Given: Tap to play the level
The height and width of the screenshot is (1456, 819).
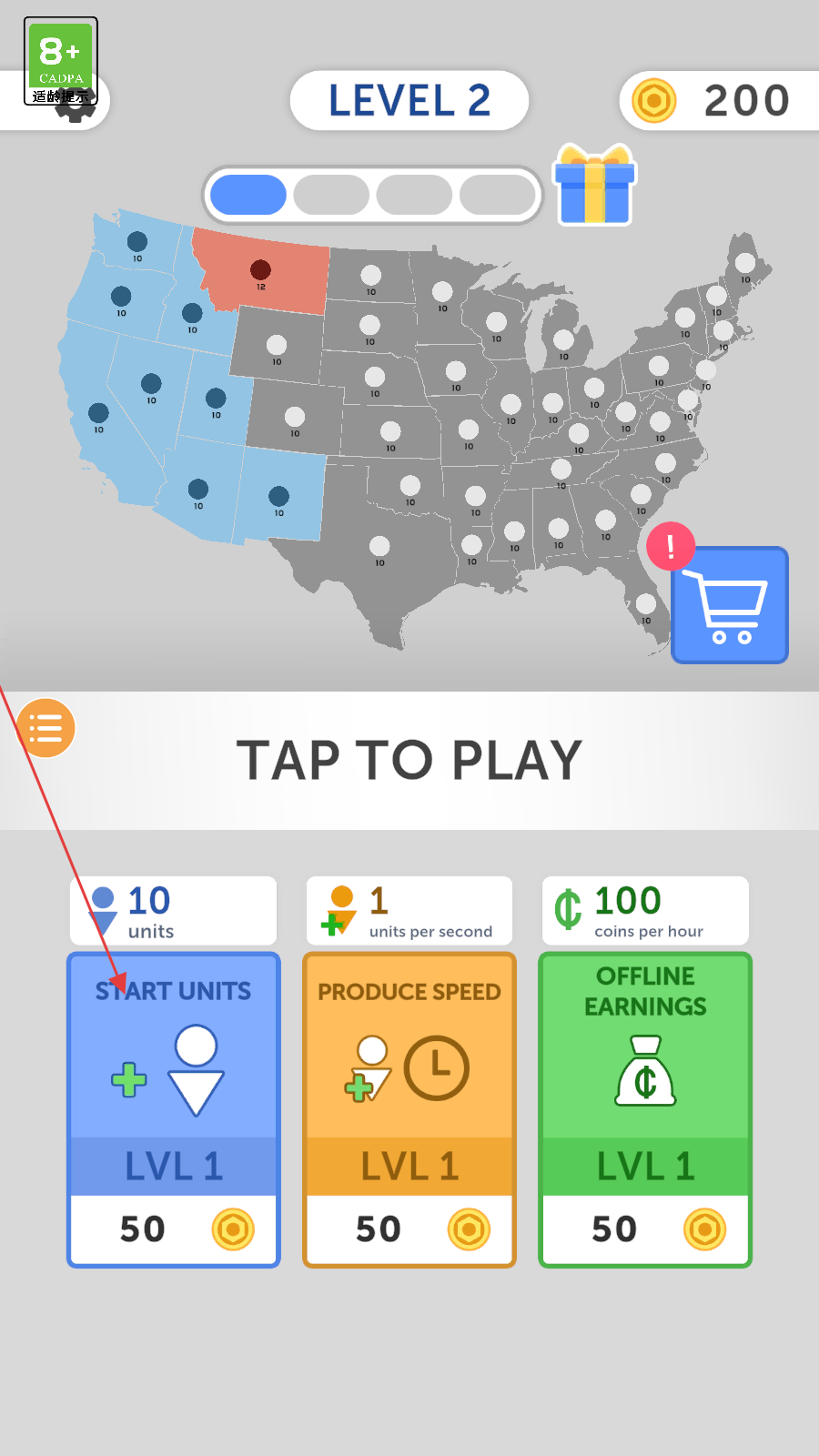Looking at the screenshot, I should point(409,761).
